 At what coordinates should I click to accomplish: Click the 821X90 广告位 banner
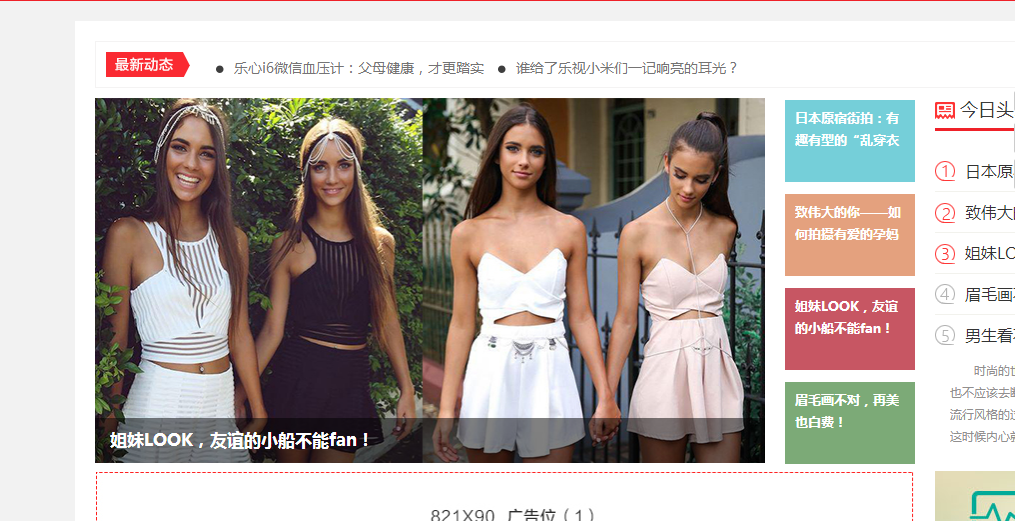coord(505,500)
